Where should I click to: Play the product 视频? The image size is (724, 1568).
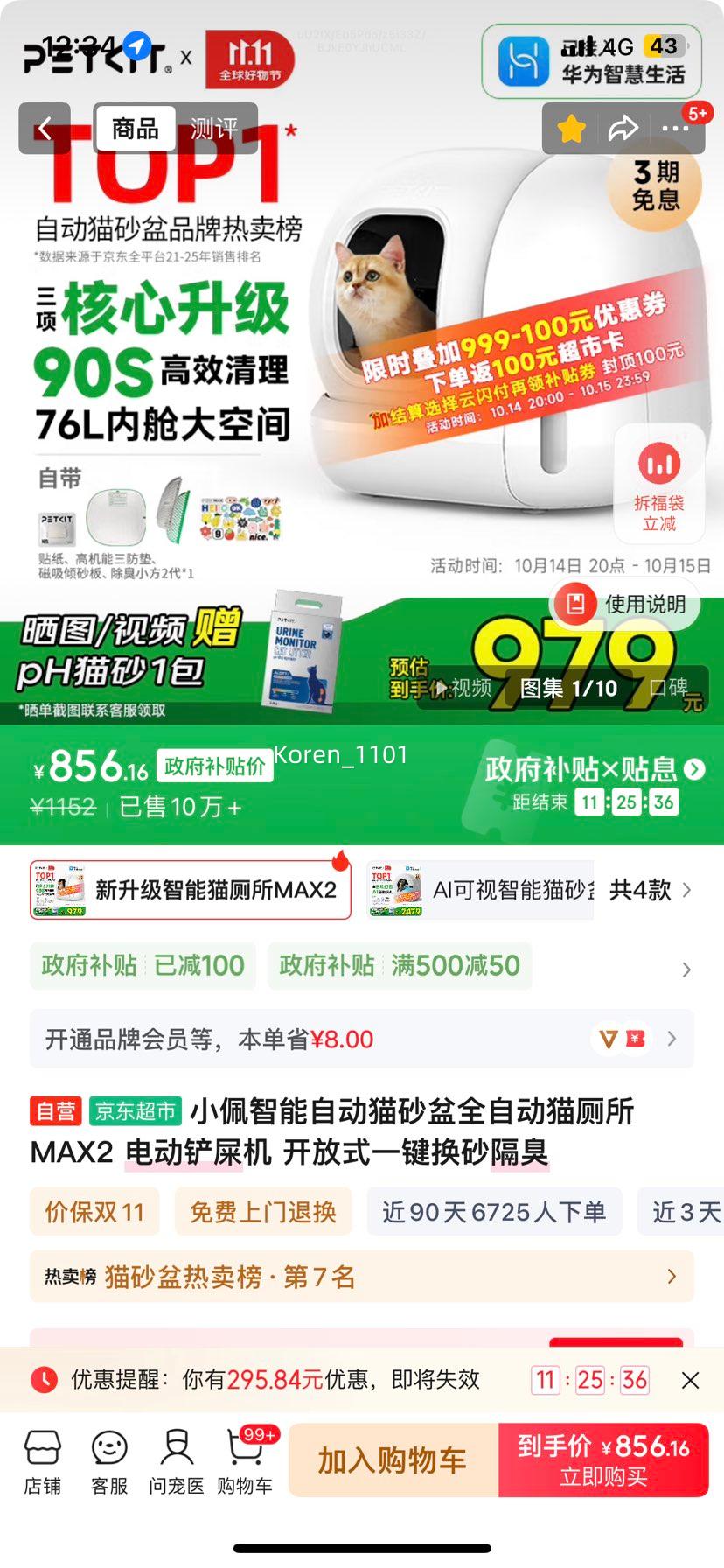click(x=464, y=688)
